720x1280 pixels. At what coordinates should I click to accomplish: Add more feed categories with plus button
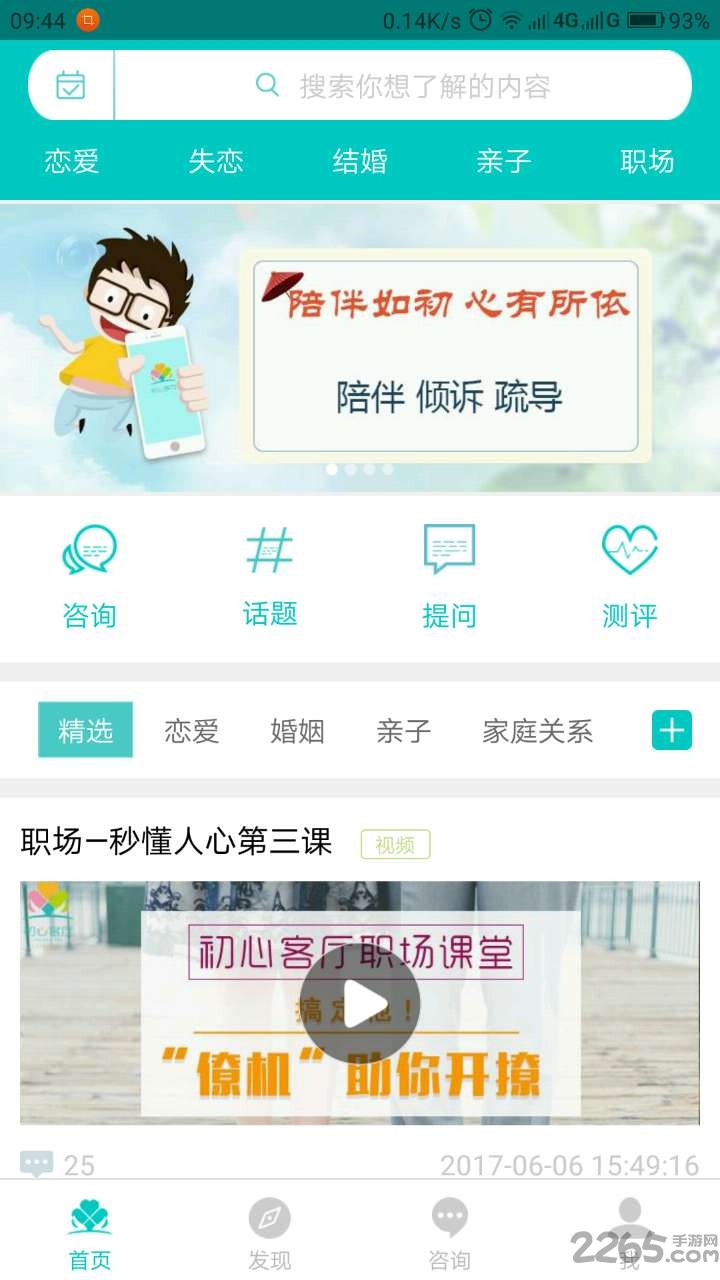tap(671, 730)
